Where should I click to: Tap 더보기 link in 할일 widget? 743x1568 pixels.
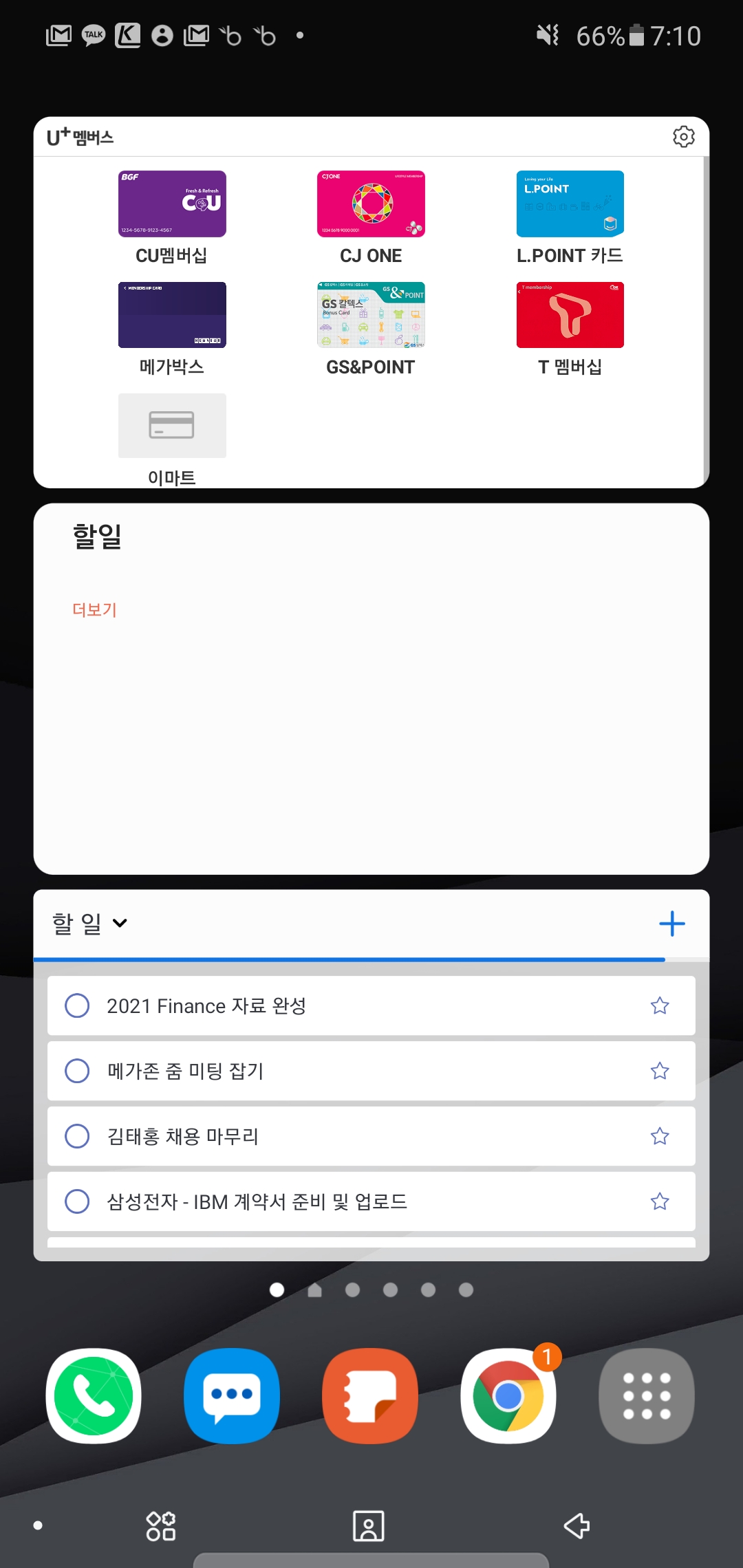click(x=95, y=610)
